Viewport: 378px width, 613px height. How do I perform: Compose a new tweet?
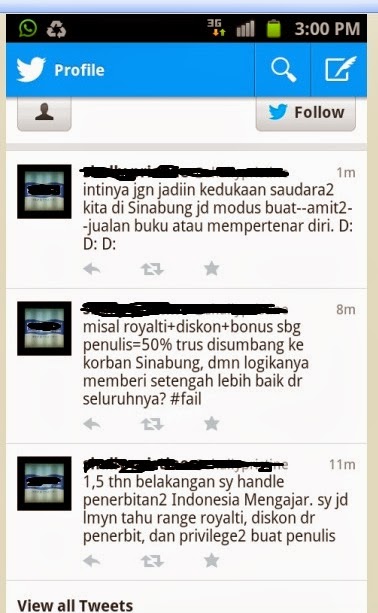point(339,70)
